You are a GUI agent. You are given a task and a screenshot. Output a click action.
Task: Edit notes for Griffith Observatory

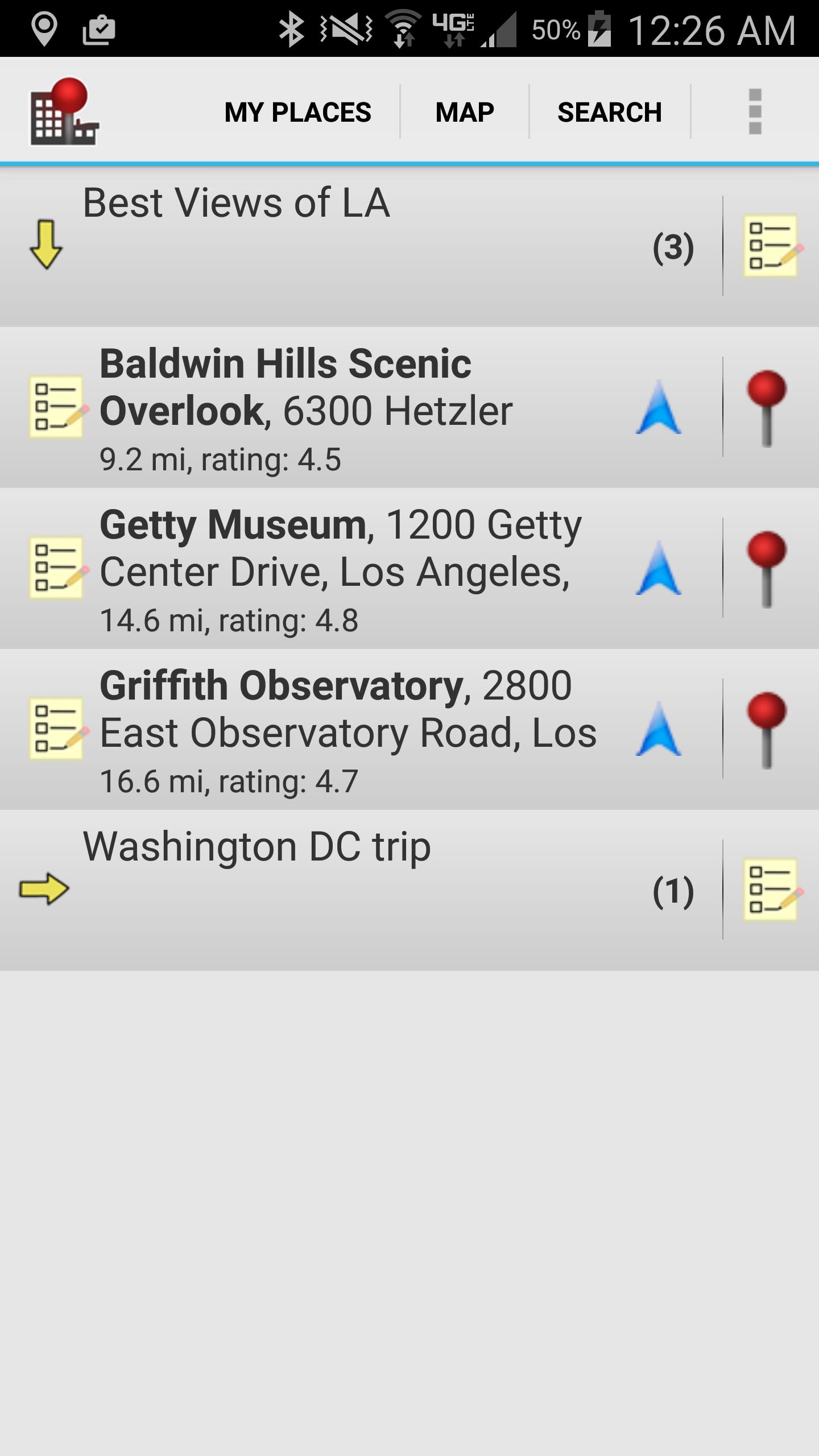click(x=57, y=729)
